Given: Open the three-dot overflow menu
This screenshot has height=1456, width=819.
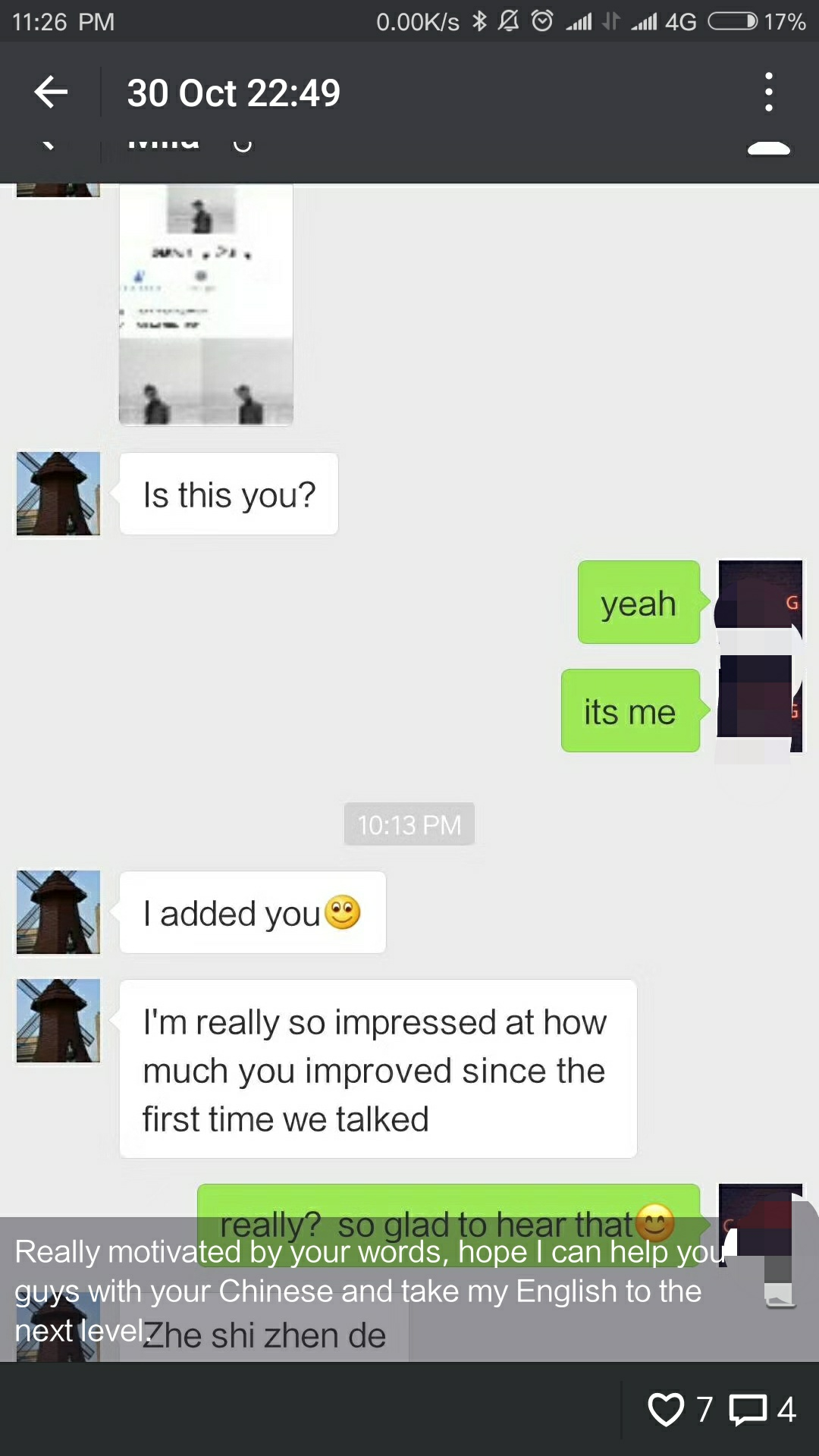Looking at the screenshot, I should [768, 93].
